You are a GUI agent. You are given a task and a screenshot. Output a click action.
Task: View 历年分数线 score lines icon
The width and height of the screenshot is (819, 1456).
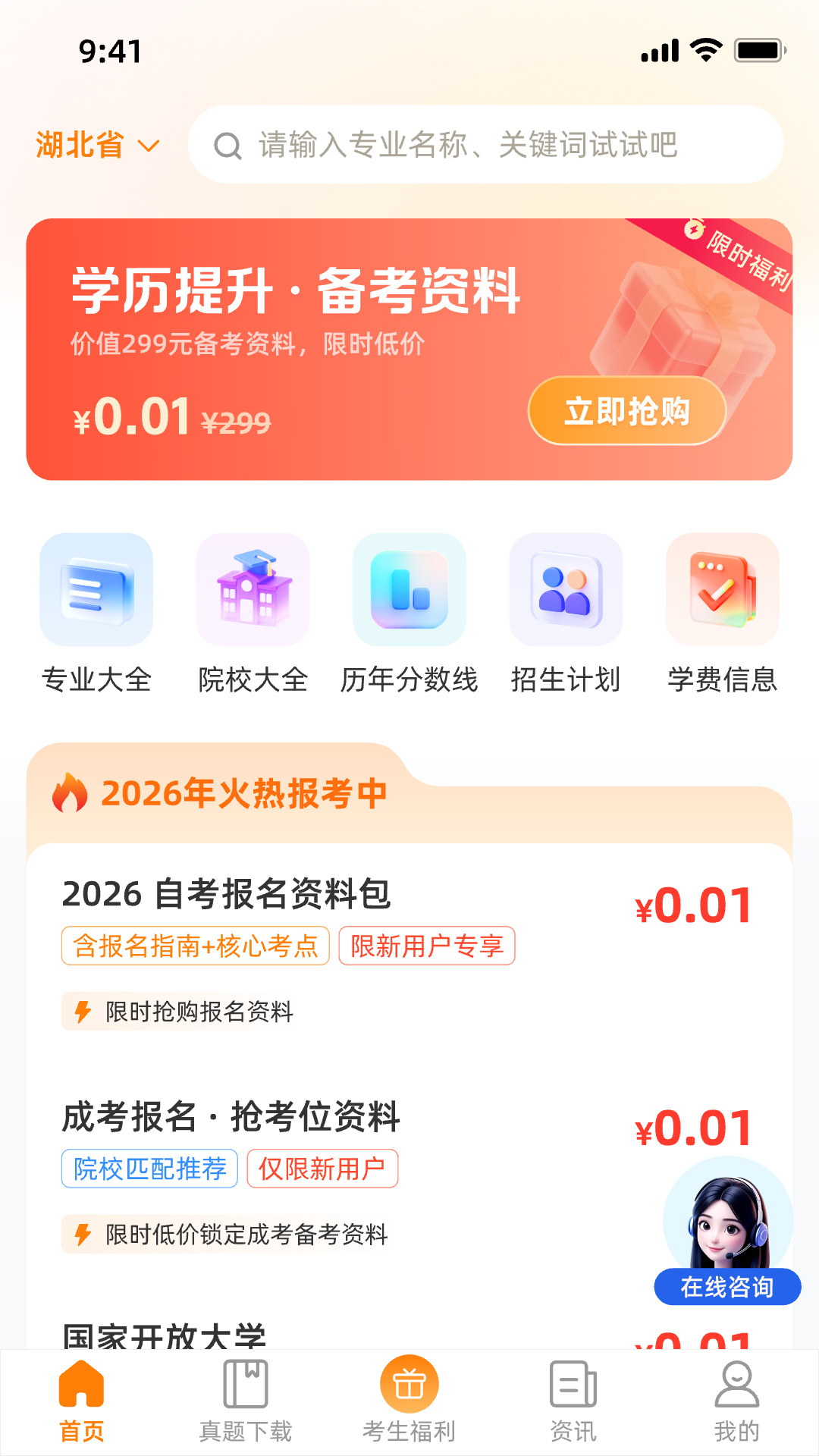pos(409,591)
